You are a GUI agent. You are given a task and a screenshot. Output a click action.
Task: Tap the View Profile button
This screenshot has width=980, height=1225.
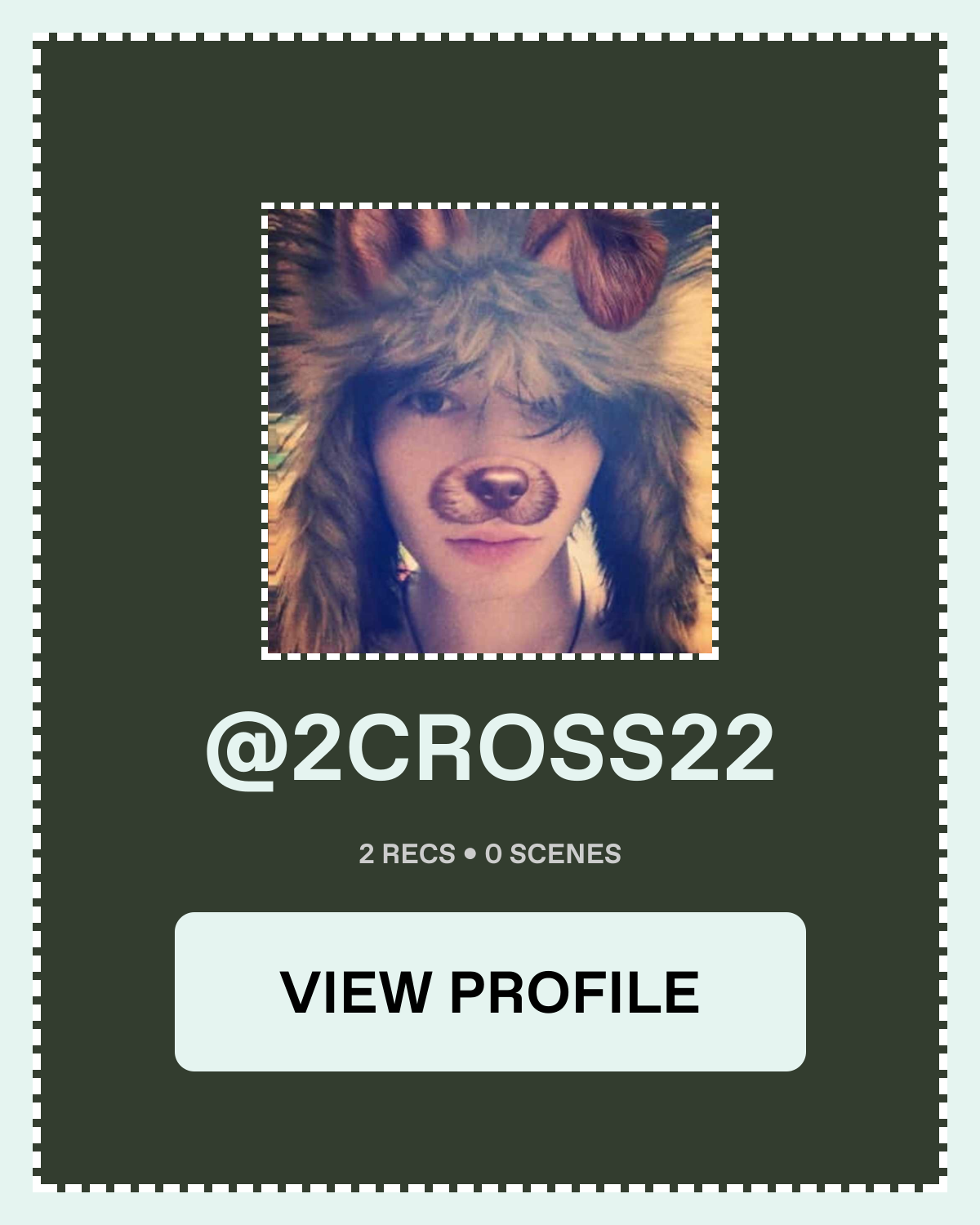click(x=490, y=991)
